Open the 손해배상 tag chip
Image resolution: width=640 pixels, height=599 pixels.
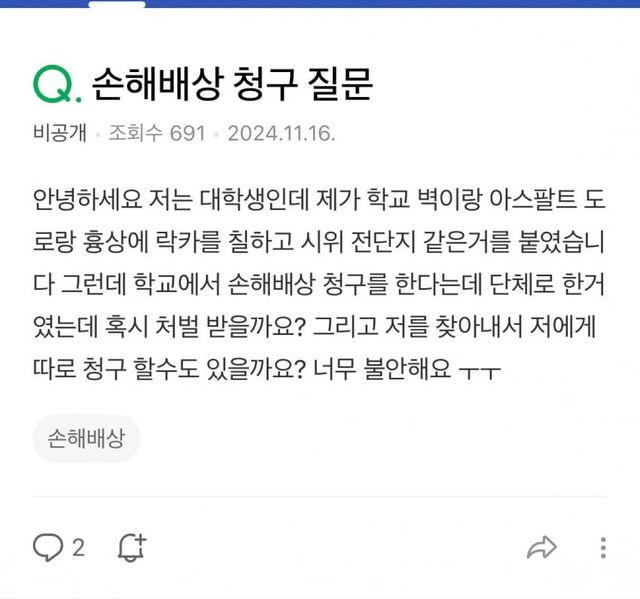[x=86, y=439]
